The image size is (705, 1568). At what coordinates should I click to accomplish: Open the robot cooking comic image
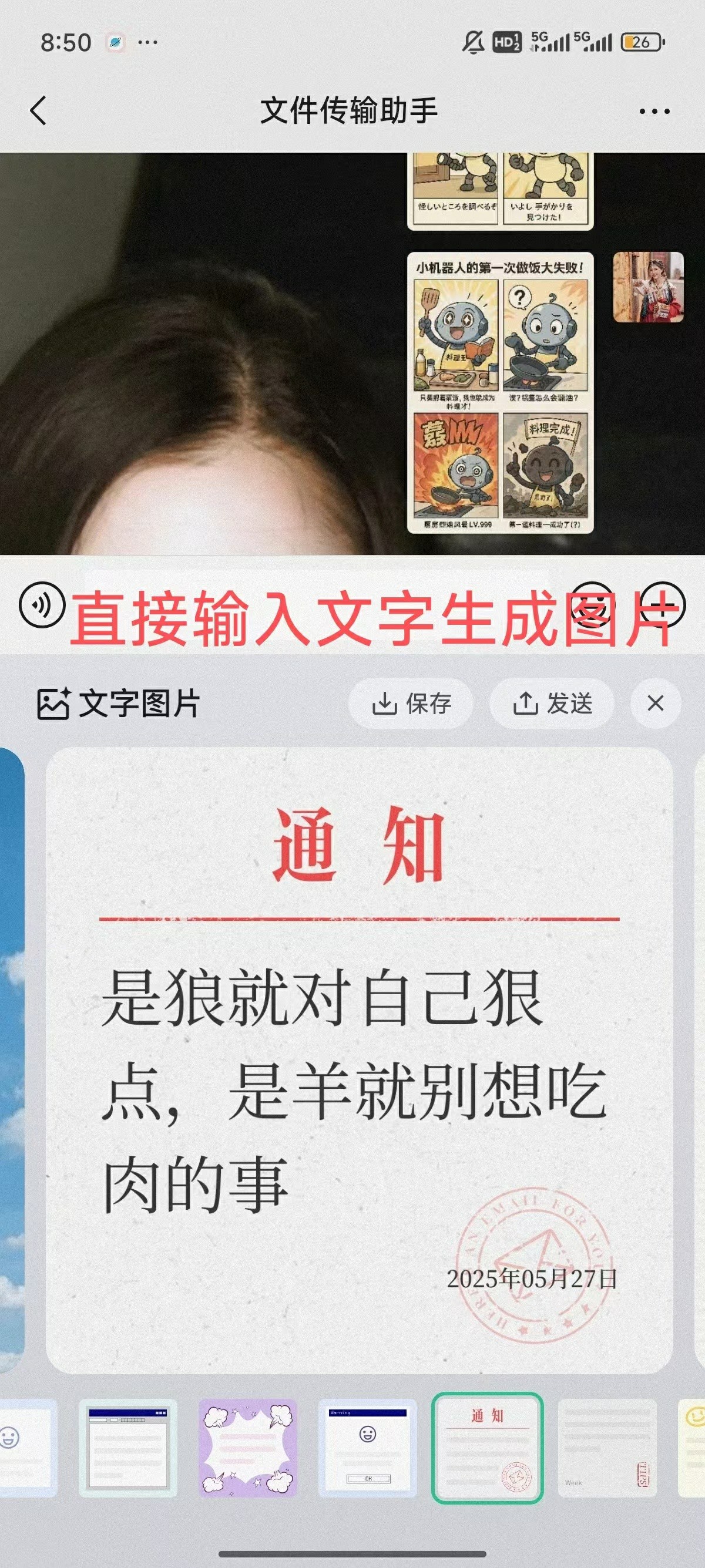click(x=500, y=393)
